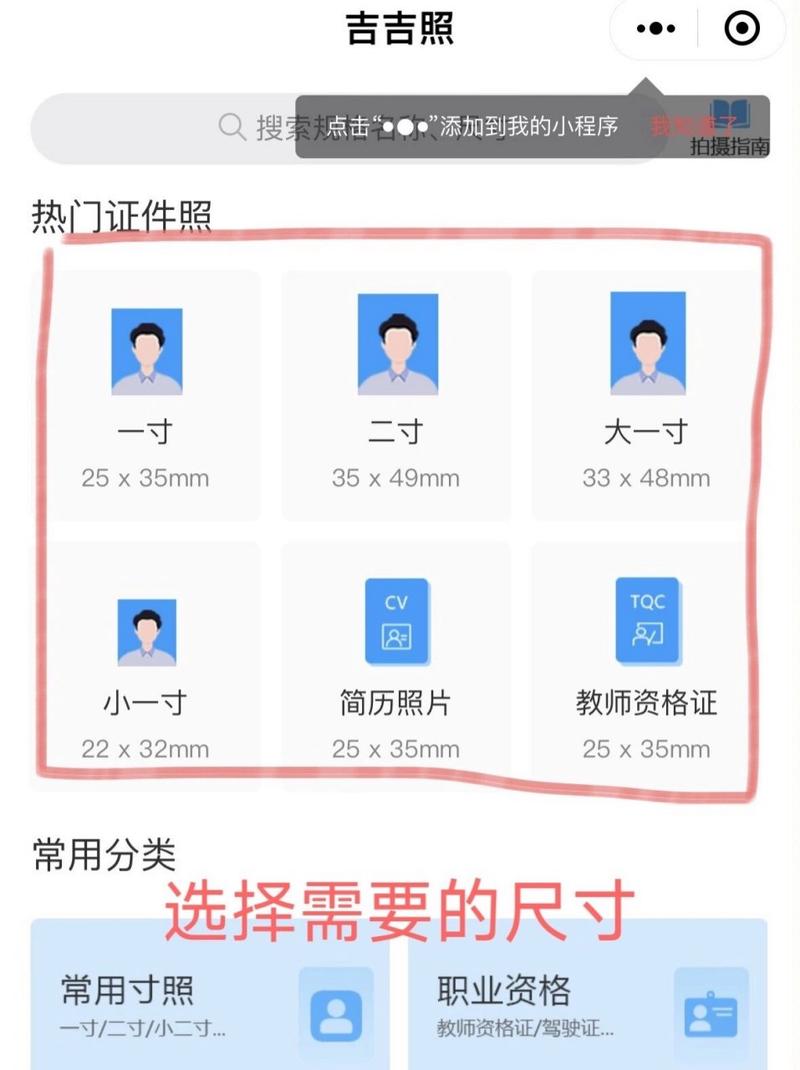This screenshot has width=800, height=1070.
Task: Click the search magnifier icon
Action: point(231,128)
